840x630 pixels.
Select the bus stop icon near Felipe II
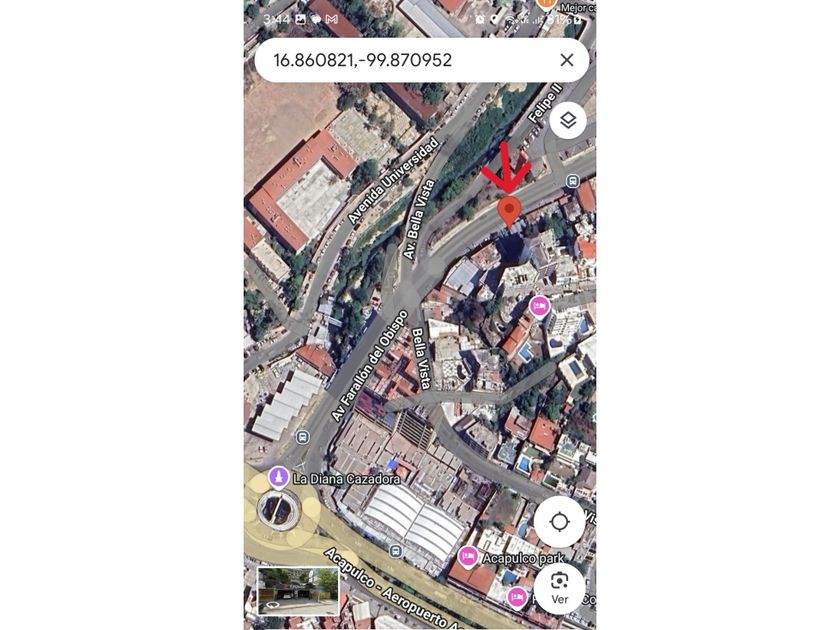coord(573,181)
